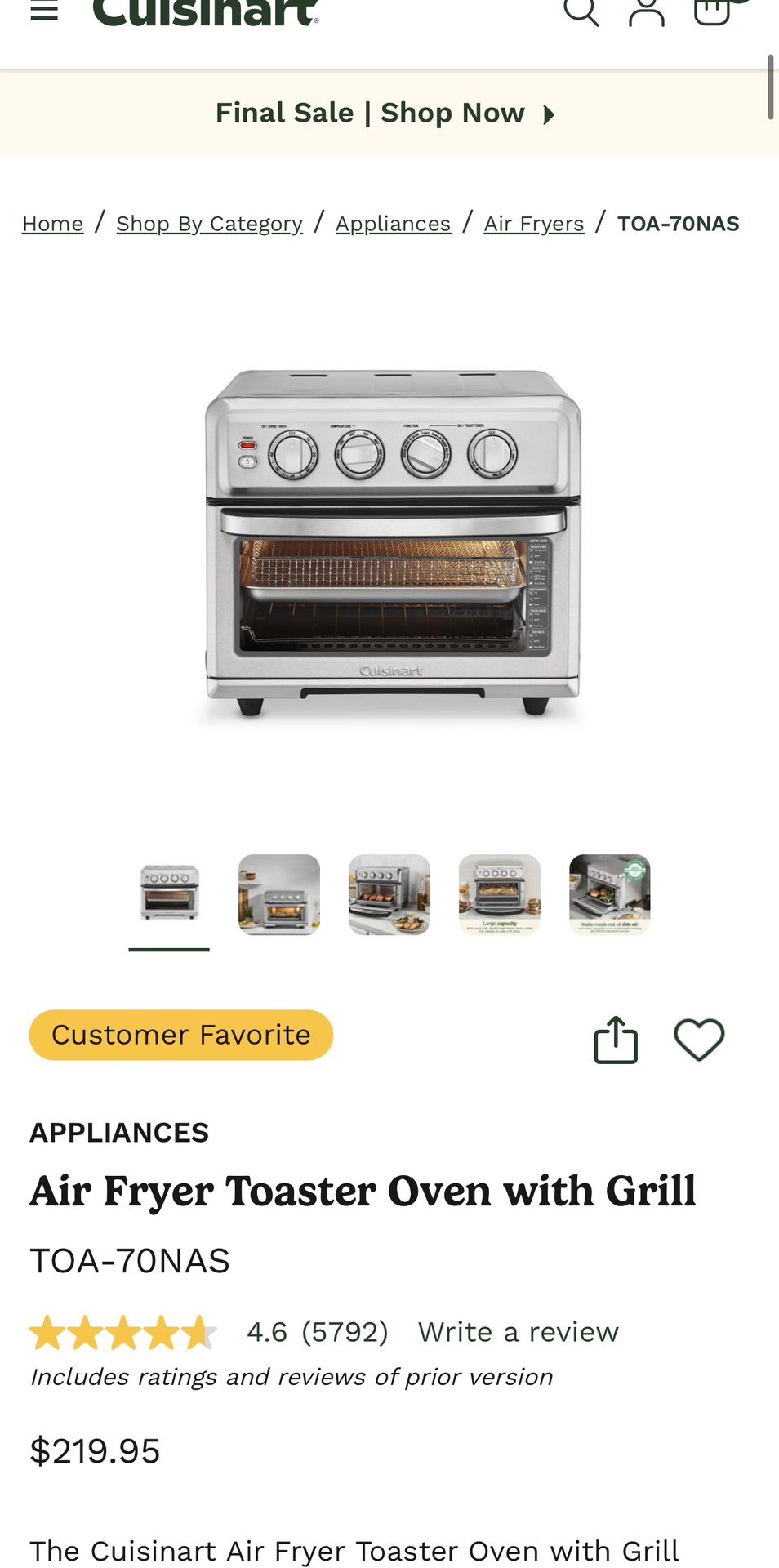
Task: Click the Write a review link
Action: click(x=518, y=1331)
